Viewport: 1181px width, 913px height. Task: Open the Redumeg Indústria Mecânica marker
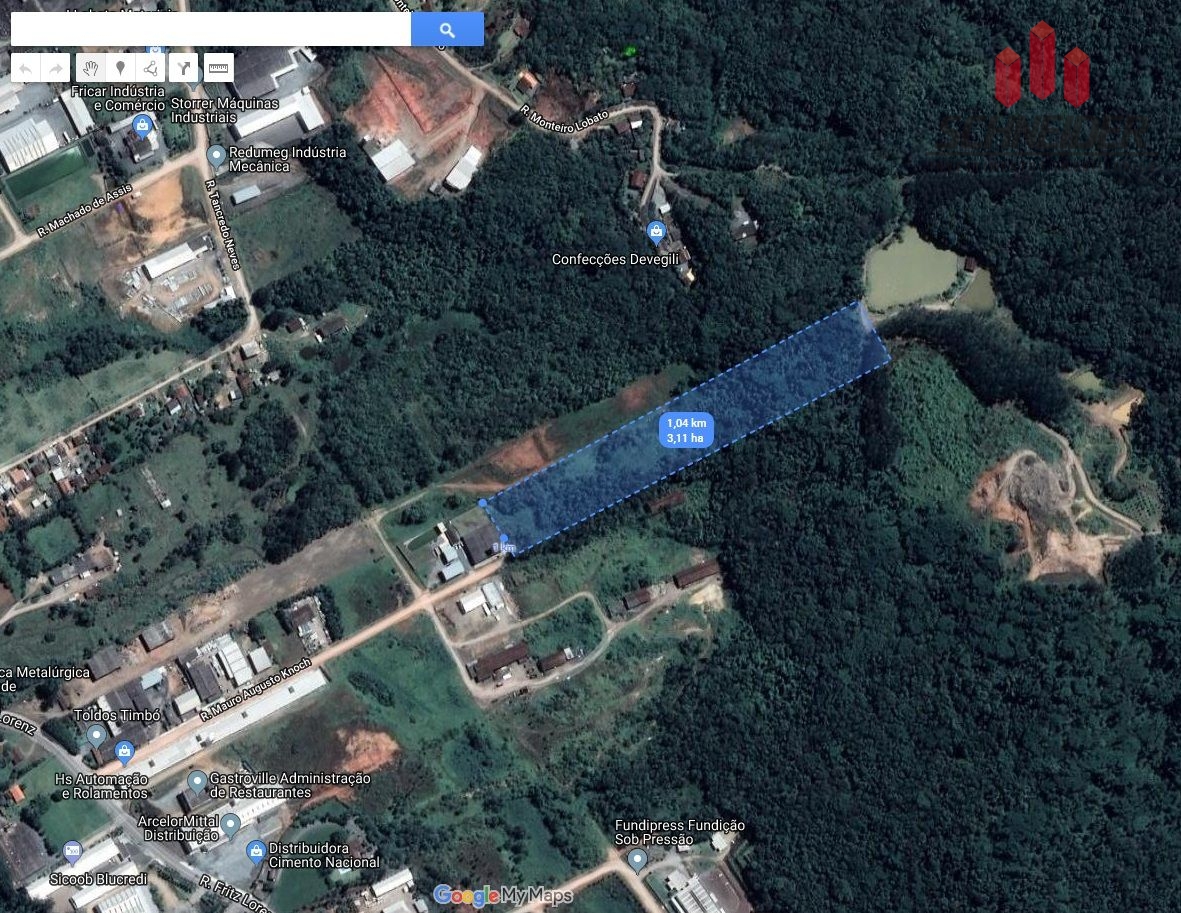(x=216, y=156)
